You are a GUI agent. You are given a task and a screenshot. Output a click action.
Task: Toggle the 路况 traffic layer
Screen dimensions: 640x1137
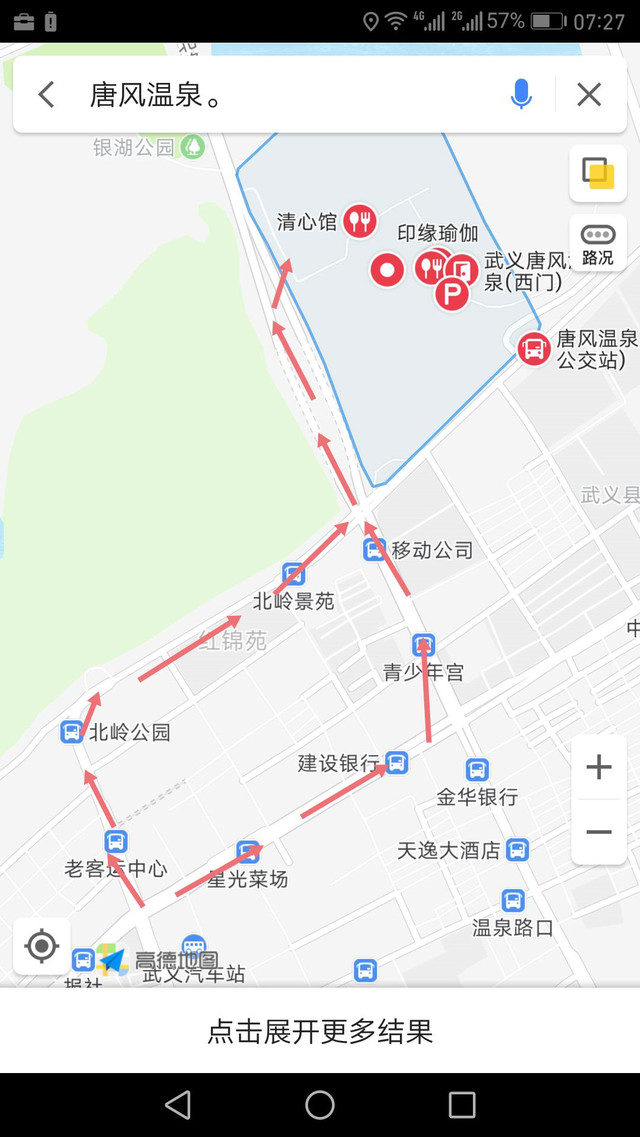point(598,243)
